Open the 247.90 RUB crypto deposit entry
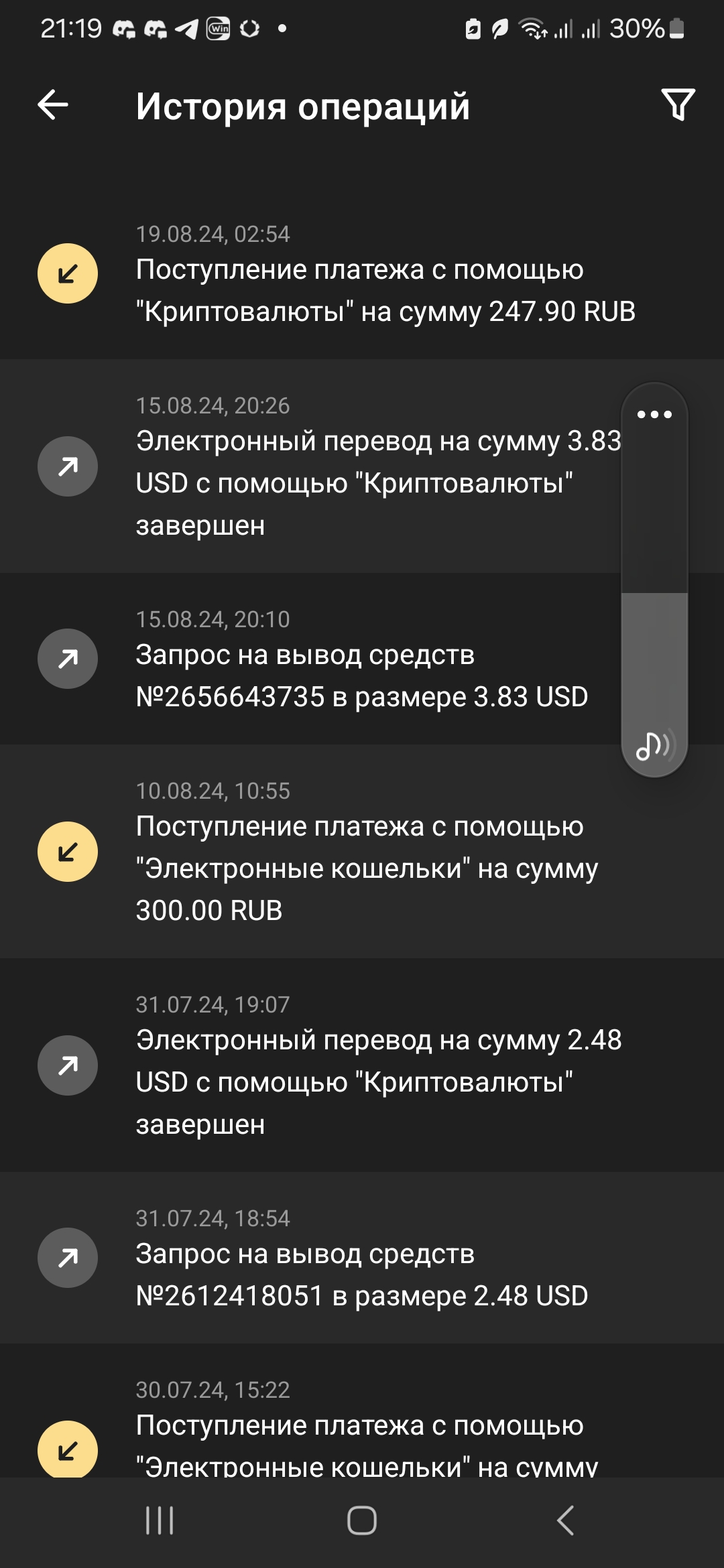 tap(362, 273)
